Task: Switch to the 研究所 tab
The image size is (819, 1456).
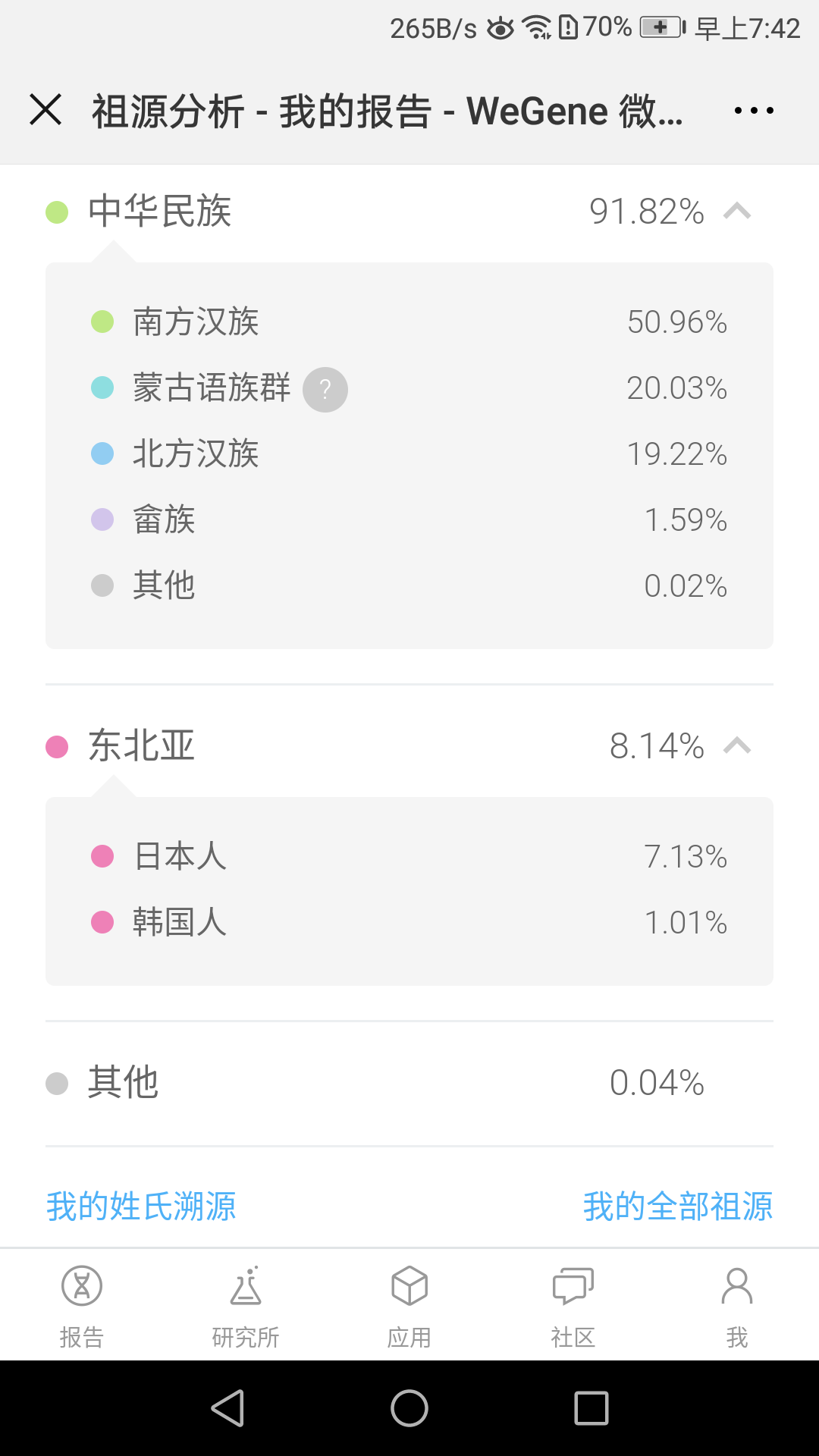Action: tap(246, 1306)
